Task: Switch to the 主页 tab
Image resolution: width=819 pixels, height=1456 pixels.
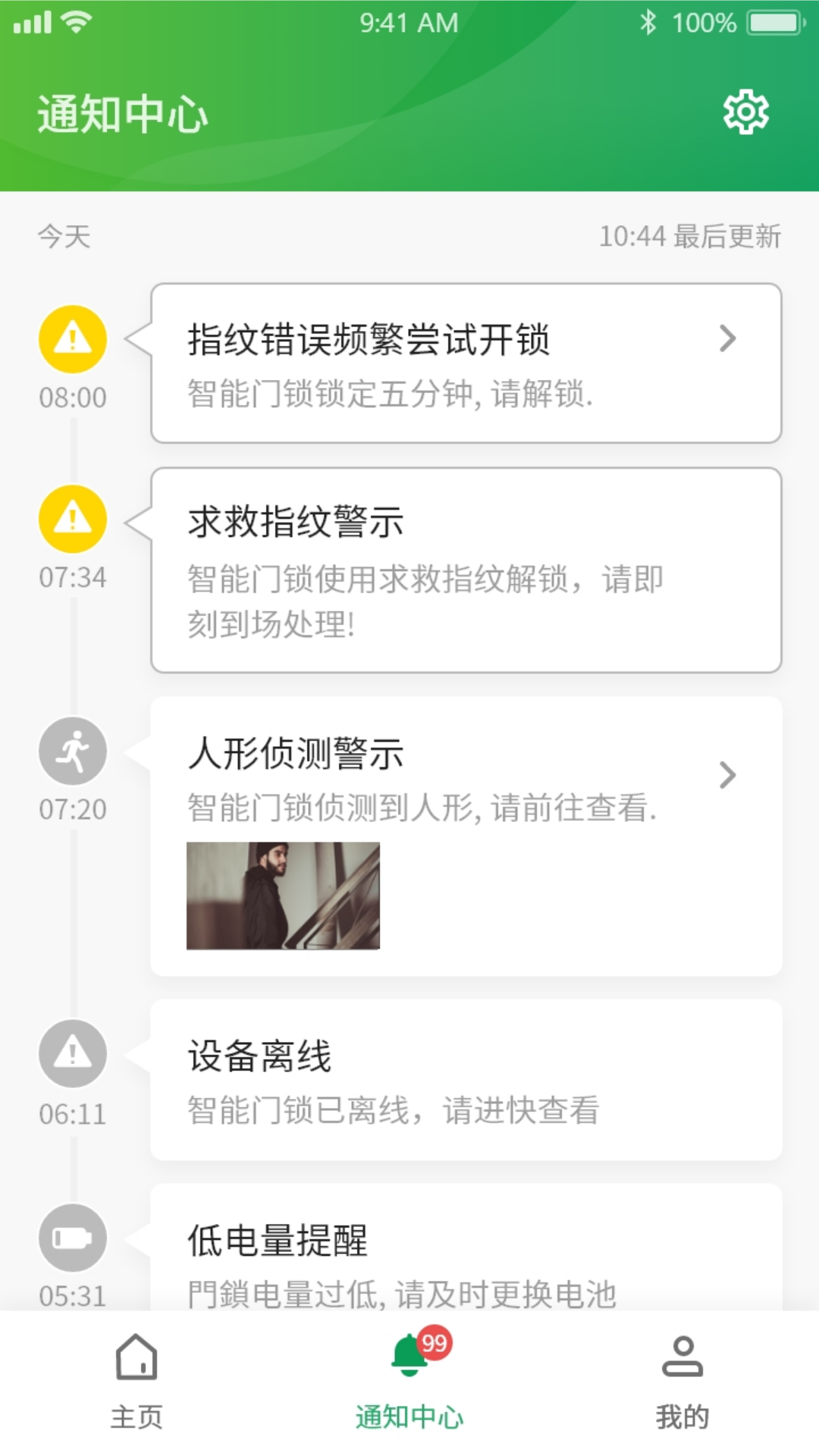Action: pos(135,1410)
